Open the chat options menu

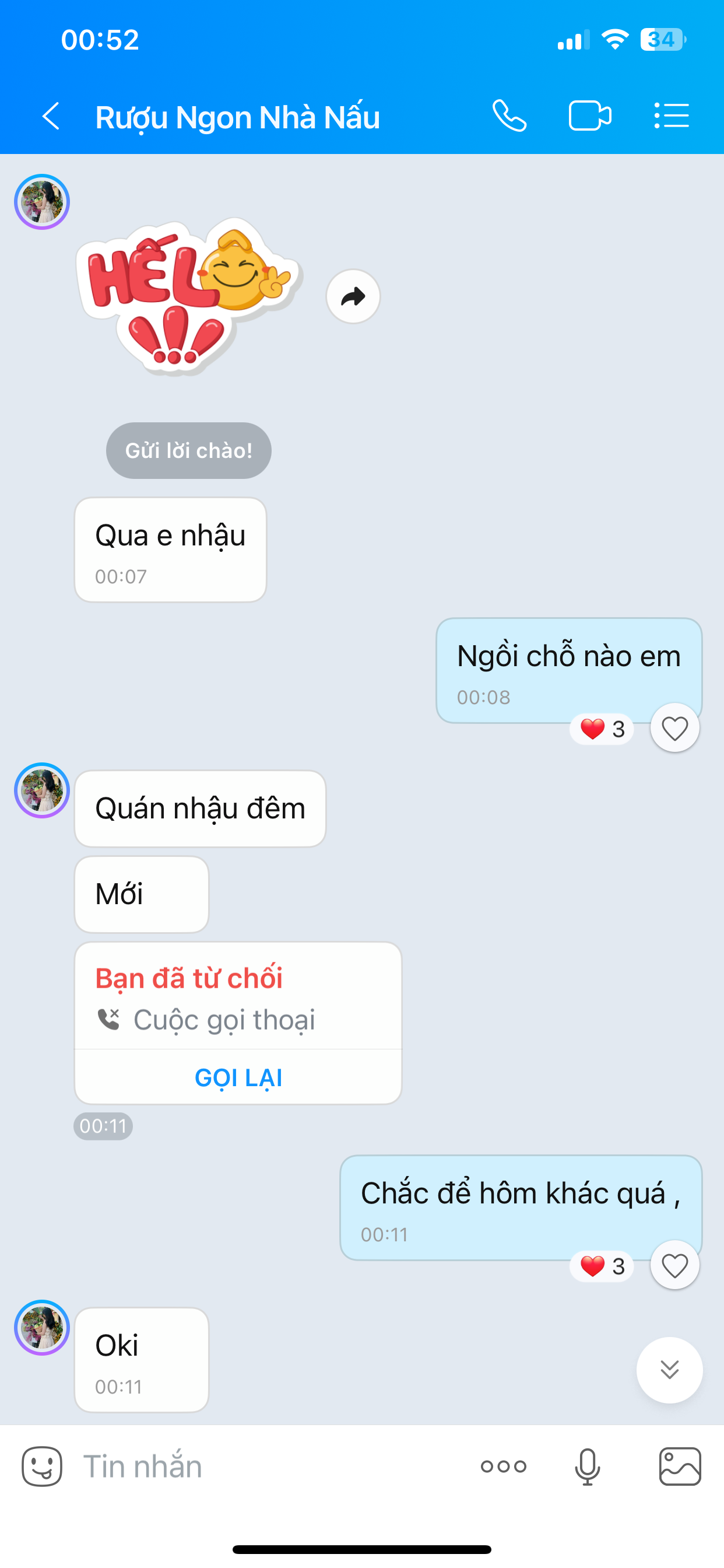point(672,116)
